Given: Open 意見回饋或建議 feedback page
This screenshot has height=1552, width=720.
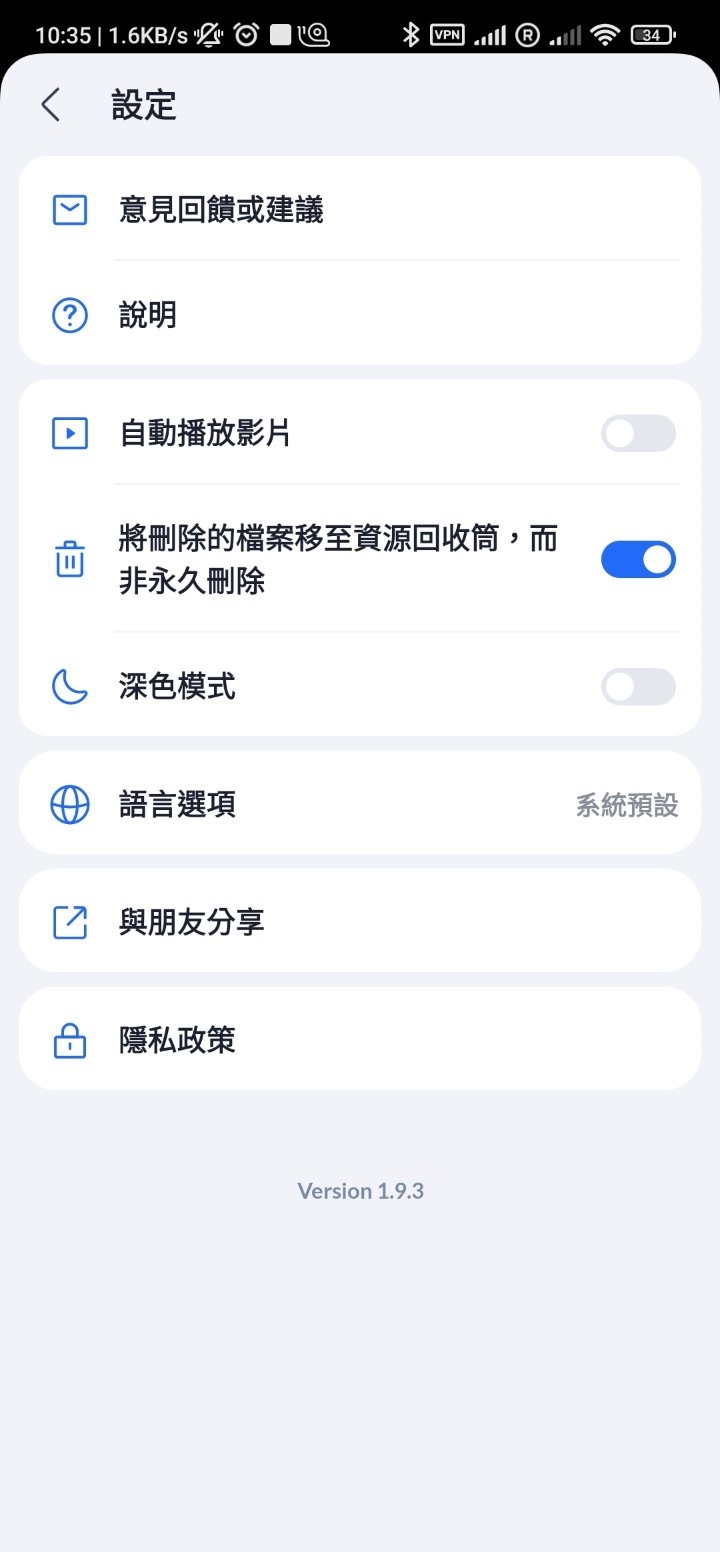Looking at the screenshot, I should tap(222, 210).
